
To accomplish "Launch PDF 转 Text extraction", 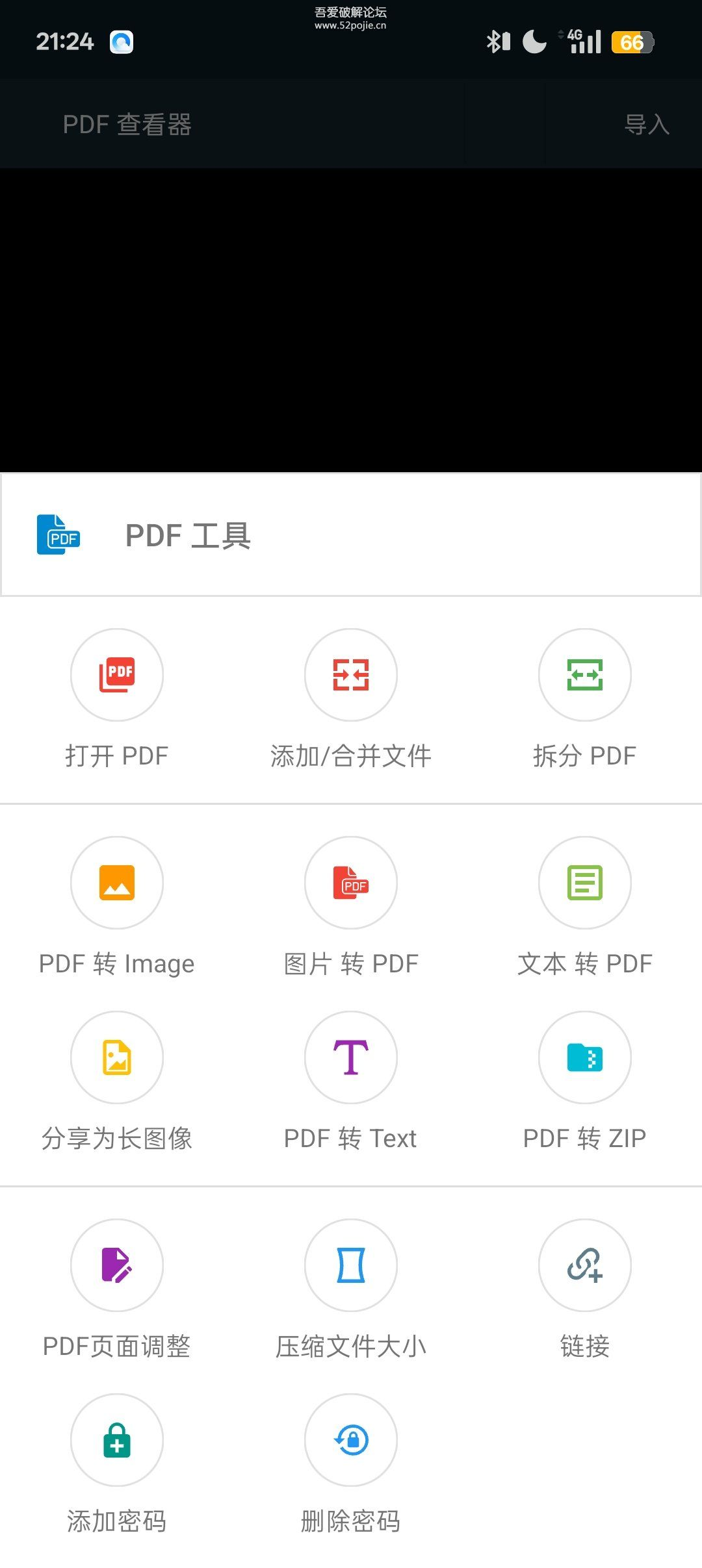I will tap(351, 1058).
